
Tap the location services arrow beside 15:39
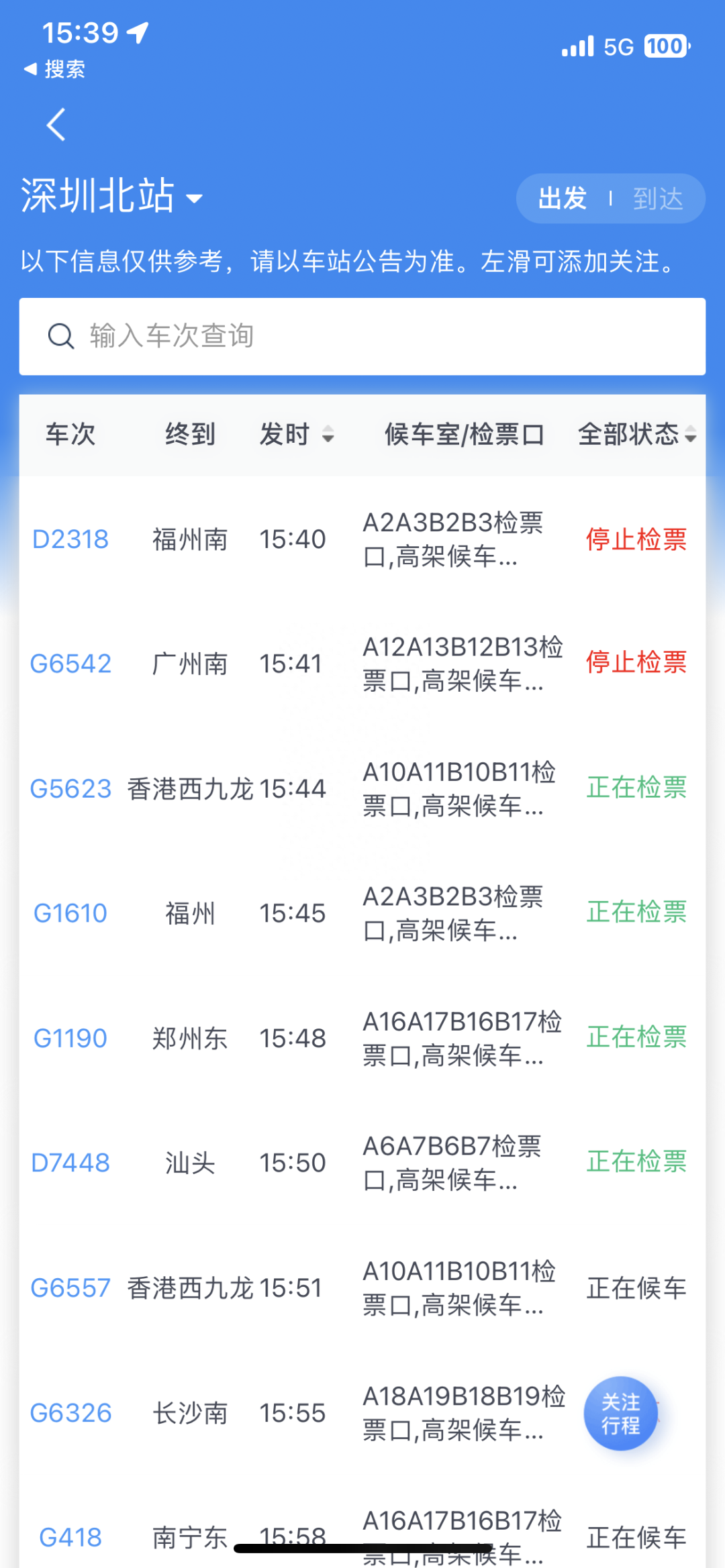coord(138,32)
